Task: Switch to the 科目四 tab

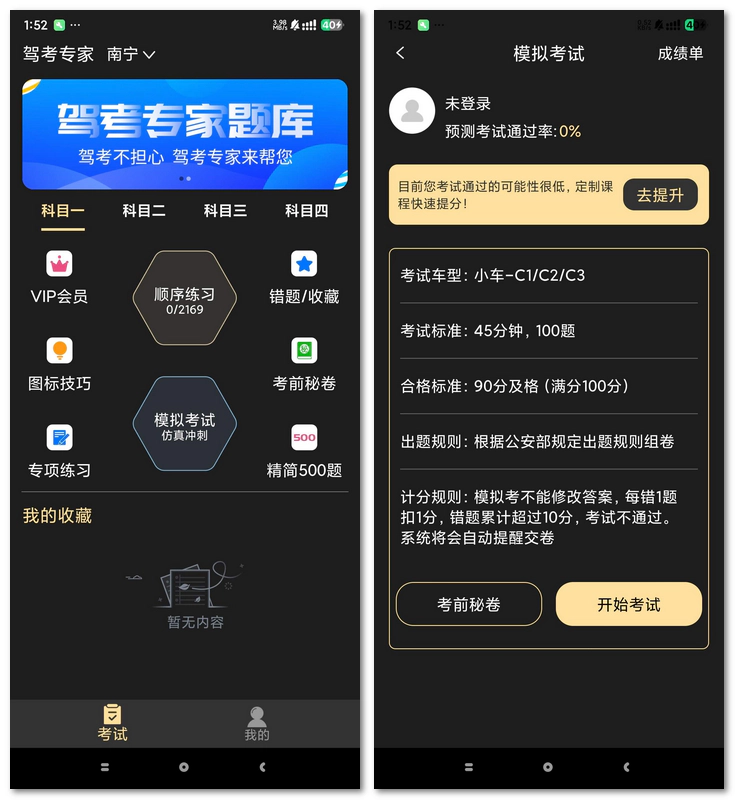Action: click(306, 211)
